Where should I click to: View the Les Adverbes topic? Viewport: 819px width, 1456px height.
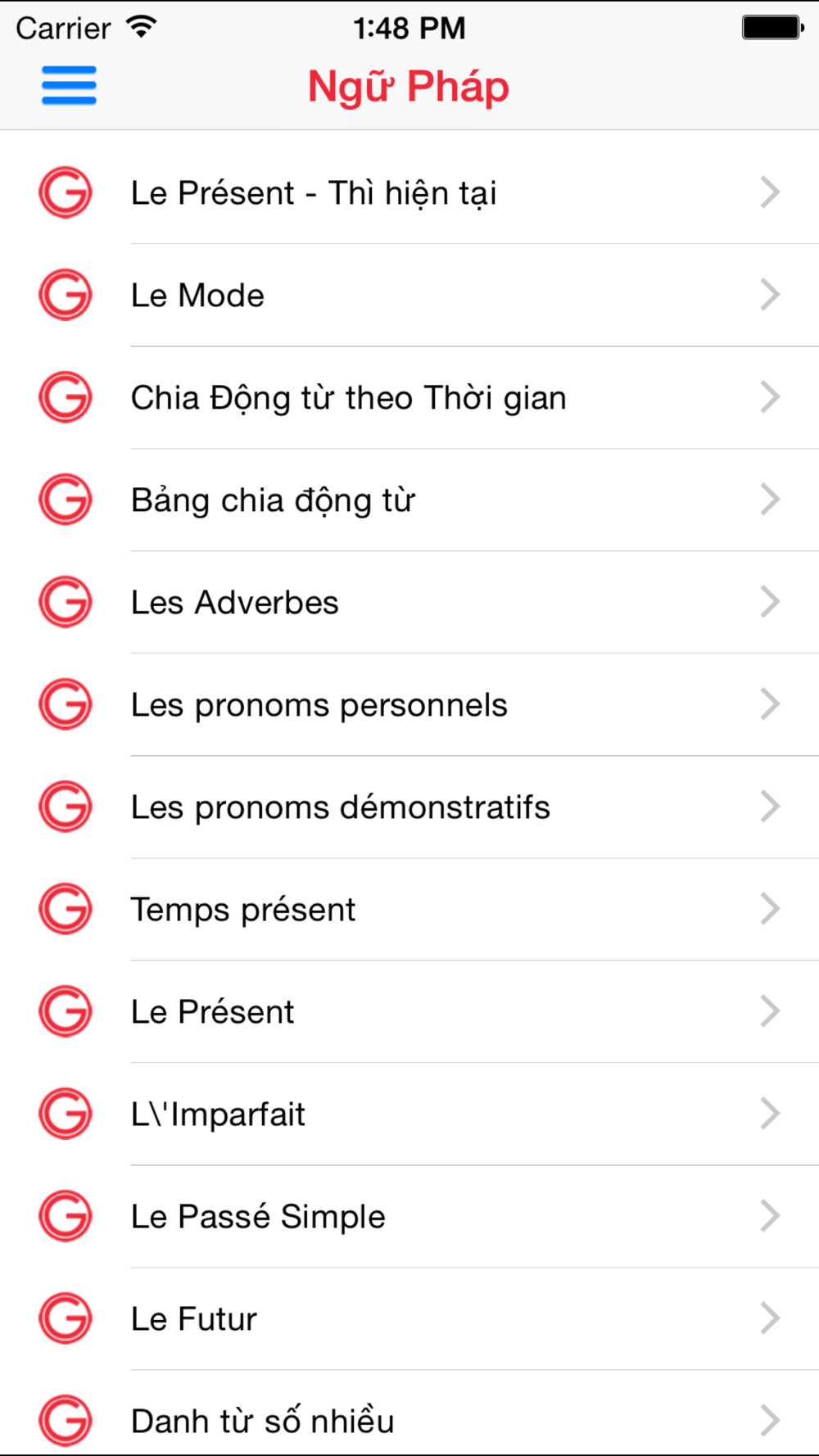point(409,602)
